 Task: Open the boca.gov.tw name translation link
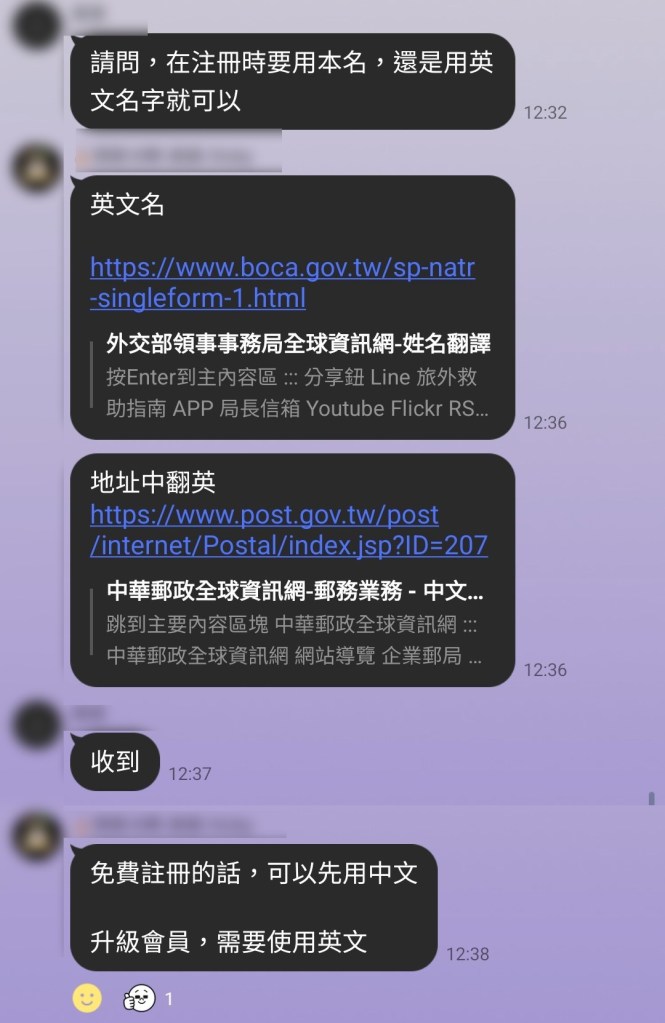pos(282,284)
